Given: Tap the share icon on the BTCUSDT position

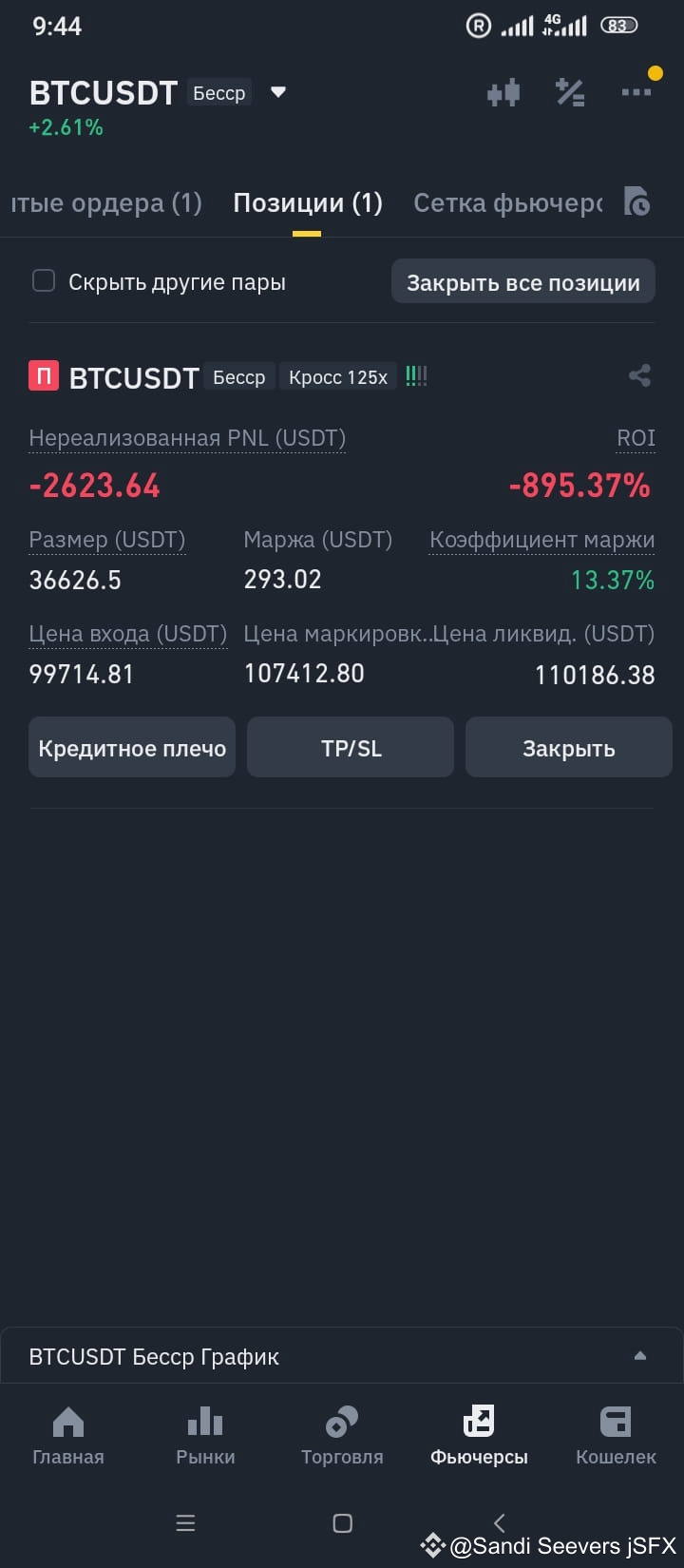Looking at the screenshot, I should (639, 375).
